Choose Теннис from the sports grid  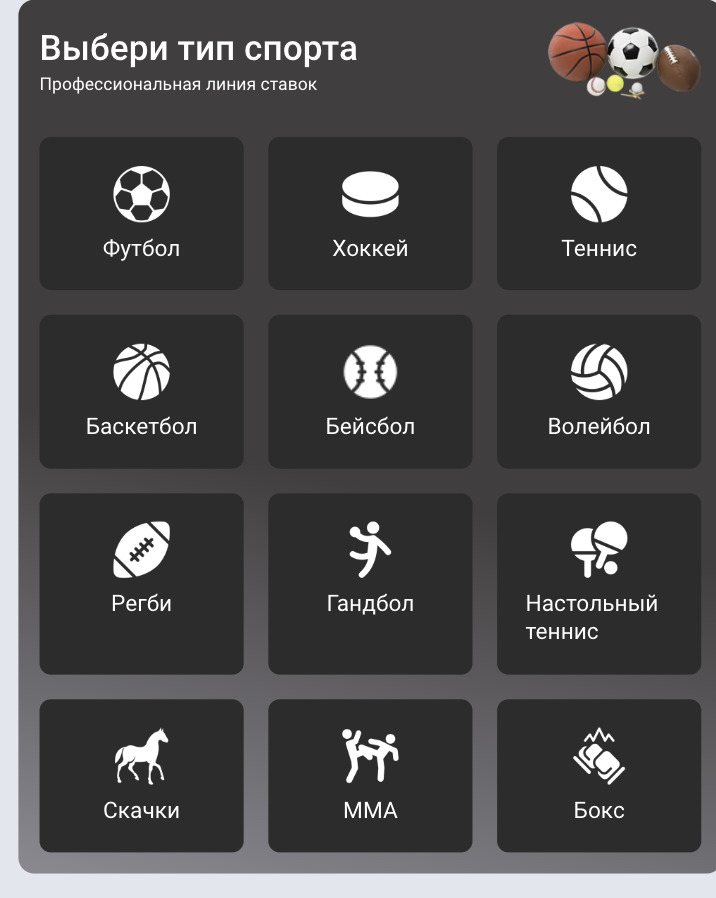(x=599, y=213)
